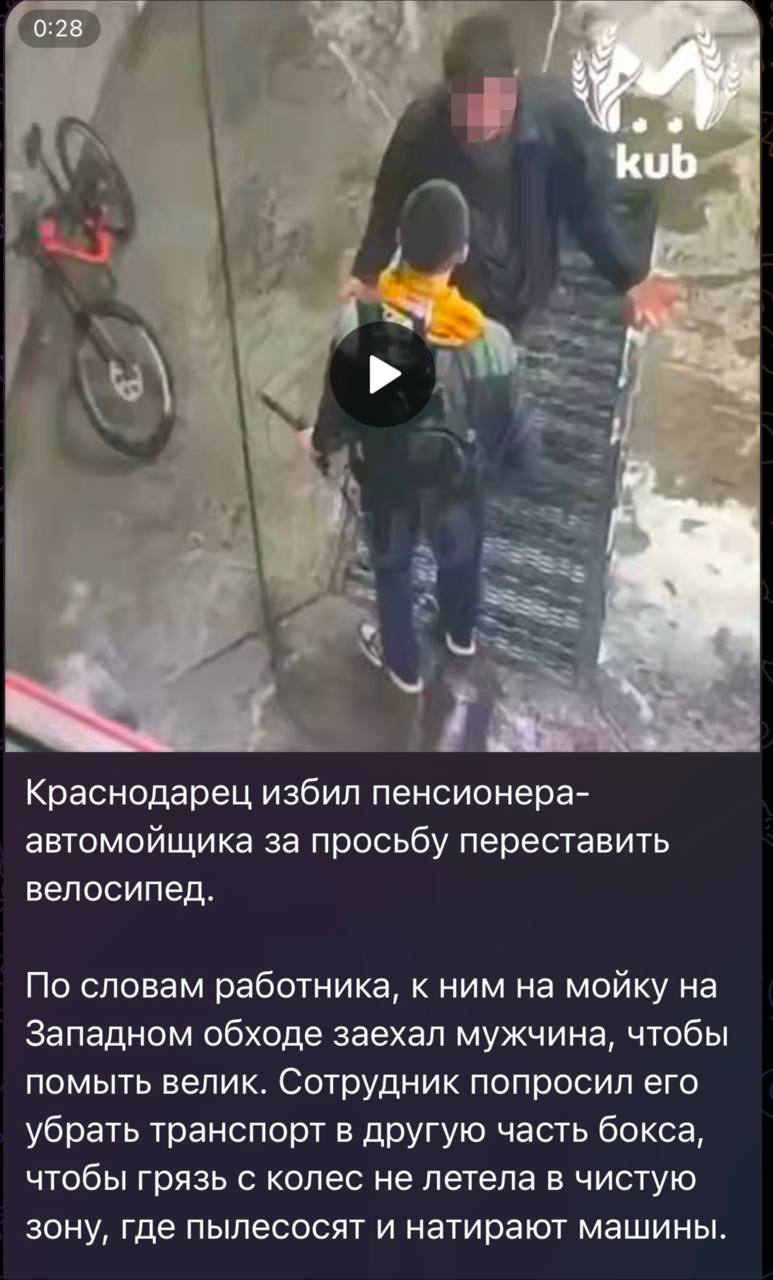Play the 0:28 video

(x=382, y=374)
